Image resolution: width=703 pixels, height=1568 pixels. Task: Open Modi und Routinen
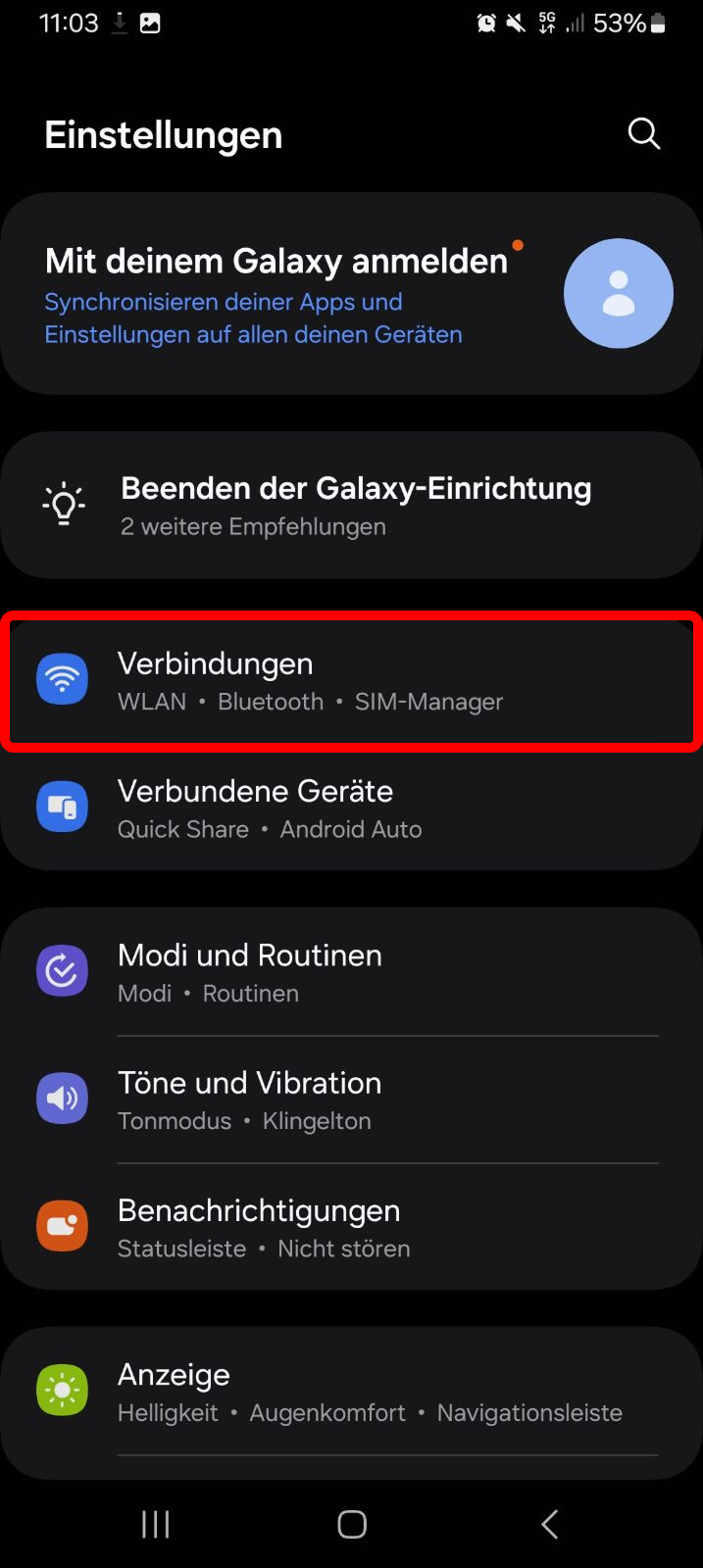click(351, 972)
